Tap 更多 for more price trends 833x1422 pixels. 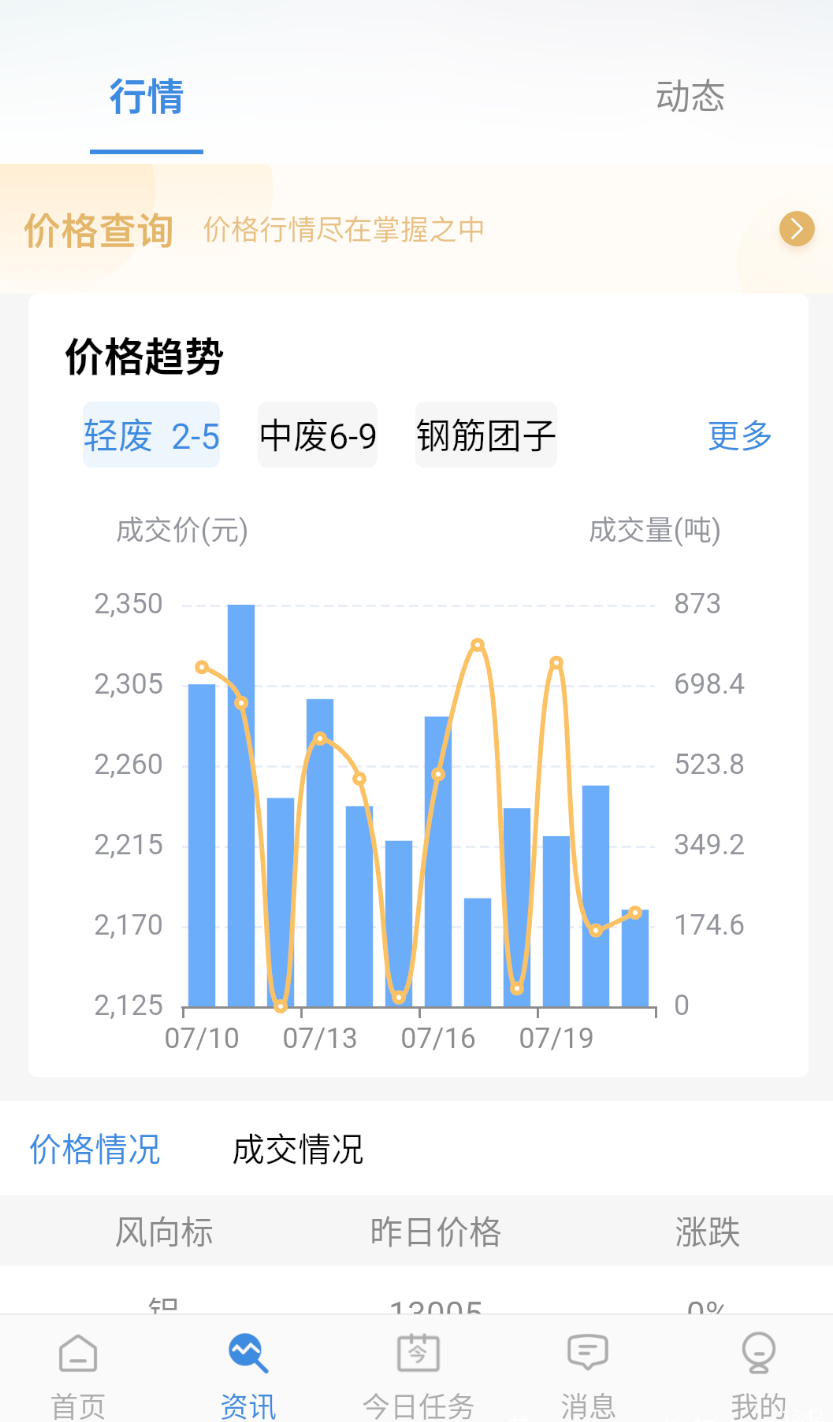pyautogui.click(x=740, y=435)
